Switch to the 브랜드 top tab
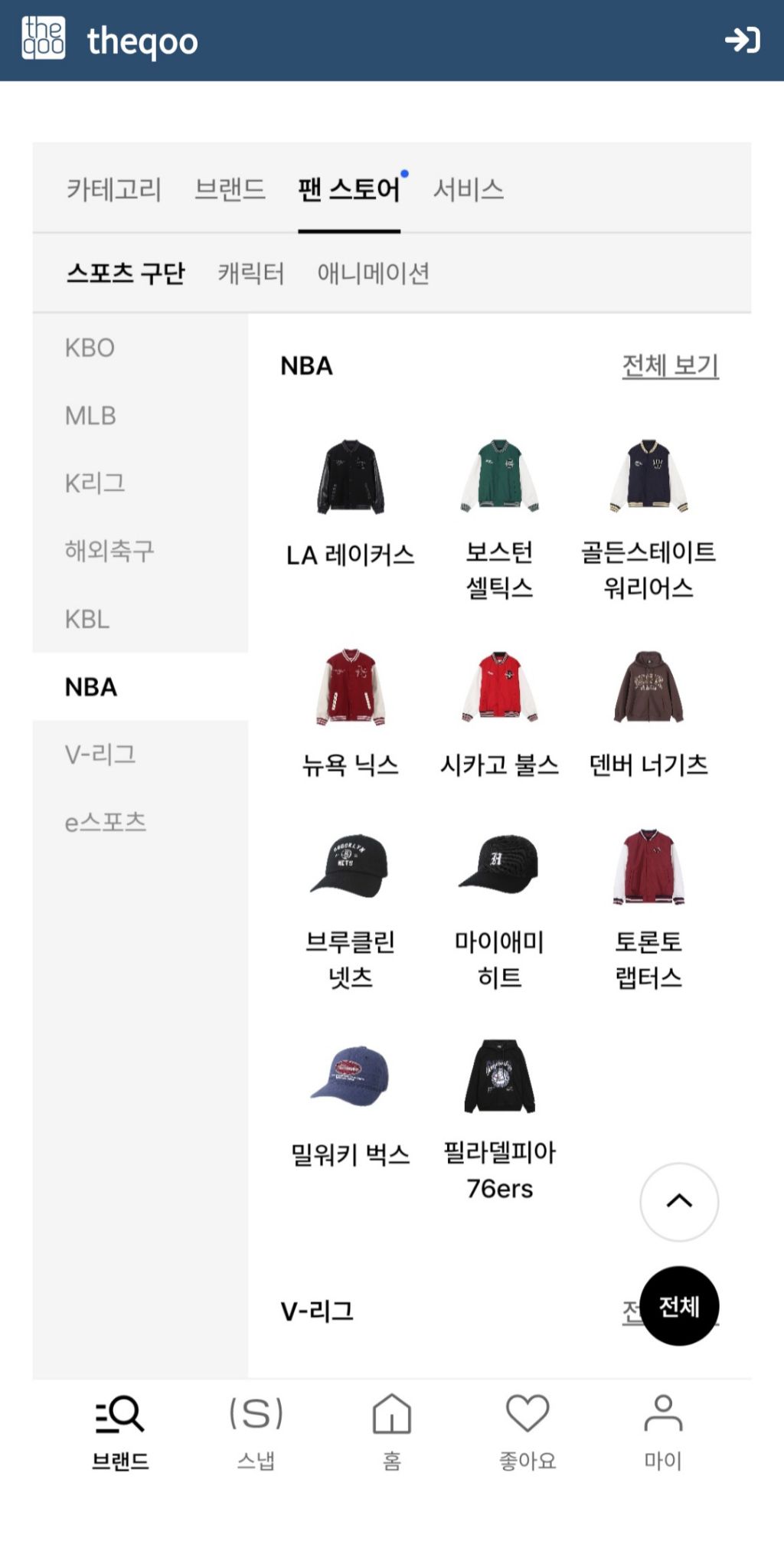Viewport: 784px width, 1568px height. tap(230, 189)
